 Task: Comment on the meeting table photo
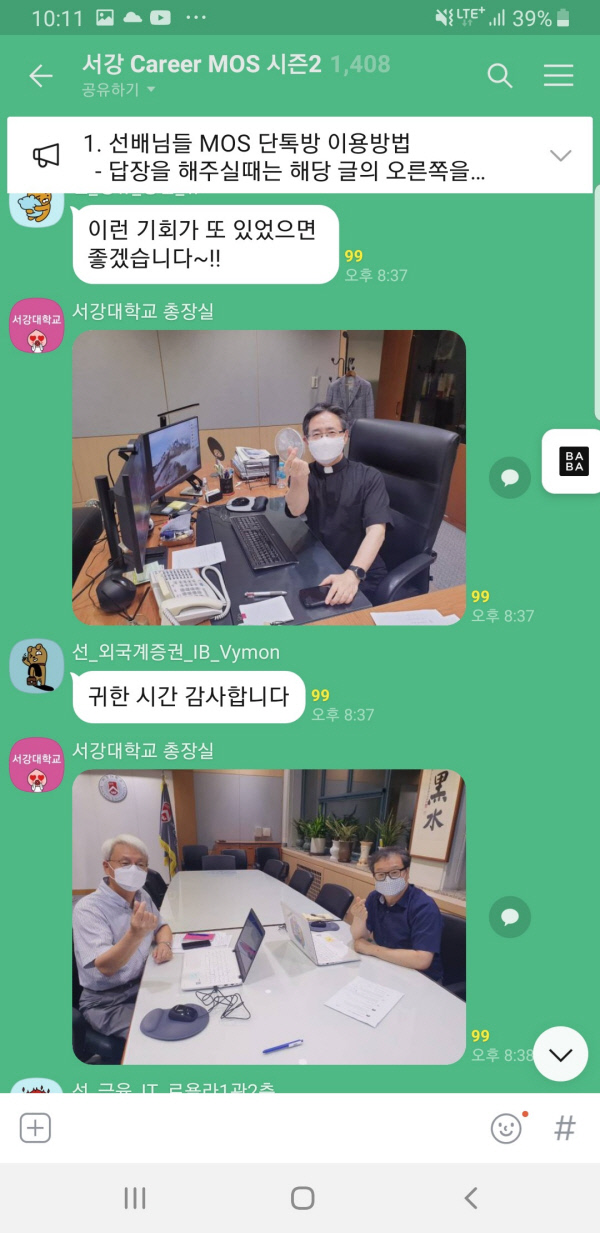click(x=510, y=916)
